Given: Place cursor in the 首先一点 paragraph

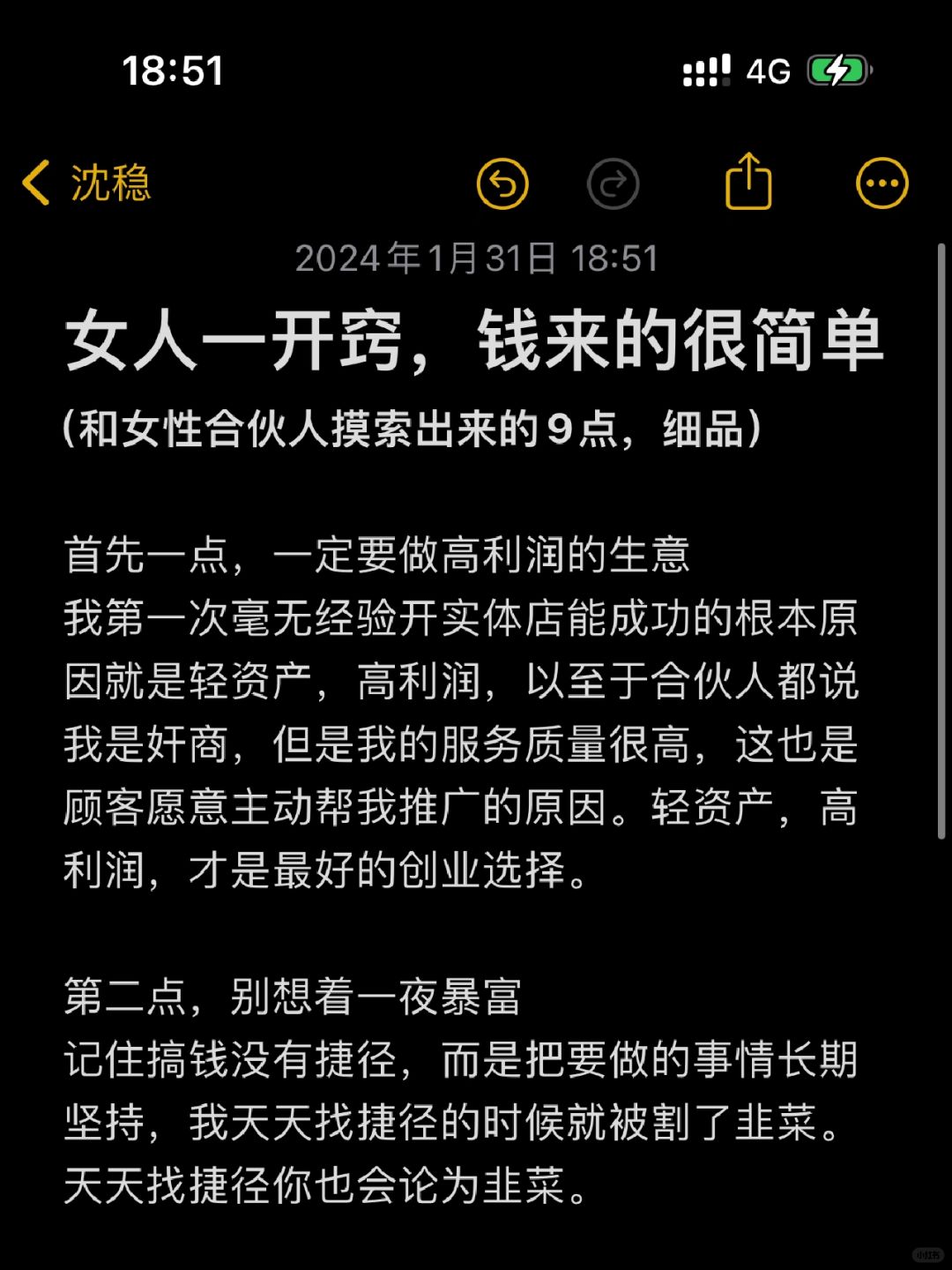Looking at the screenshot, I should (x=379, y=556).
